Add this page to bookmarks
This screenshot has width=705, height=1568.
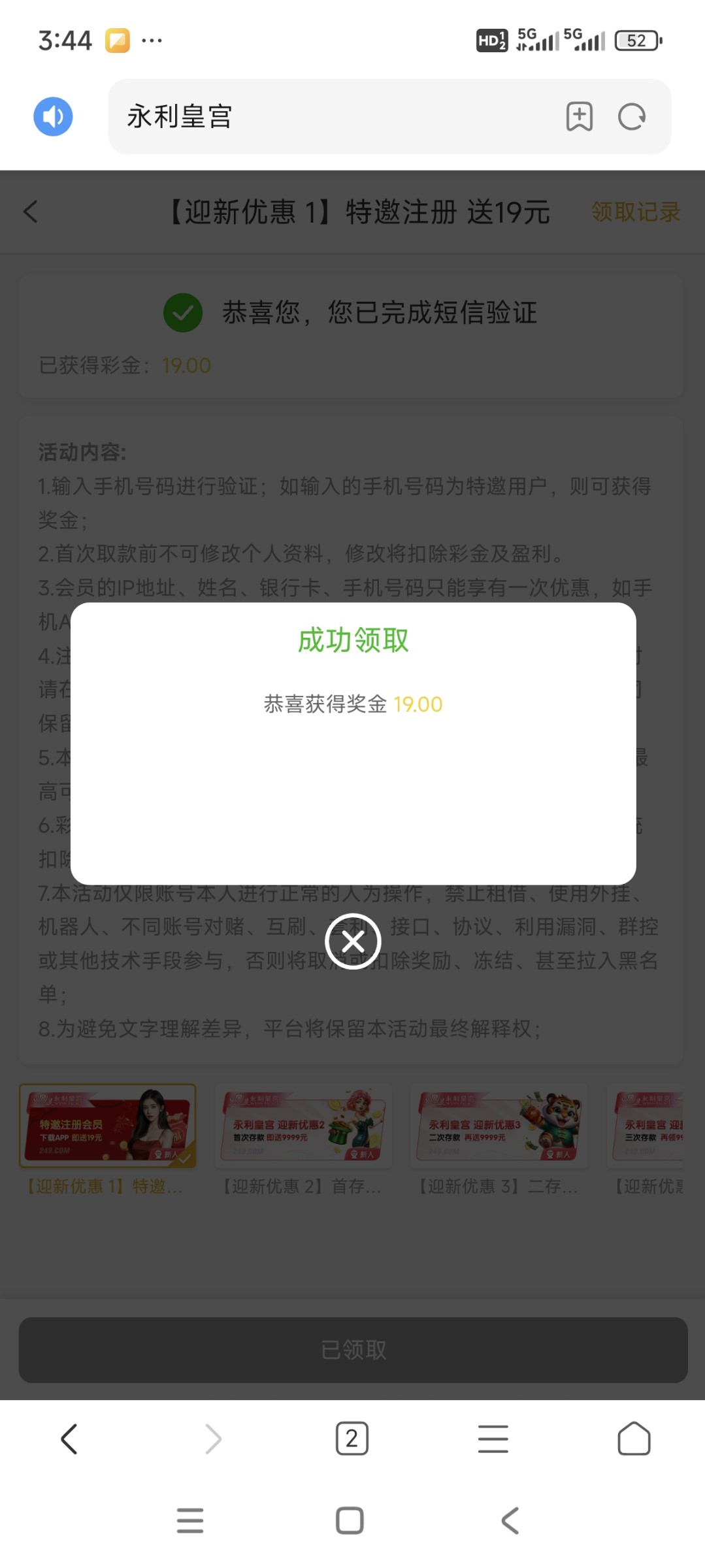[x=579, y=117]
